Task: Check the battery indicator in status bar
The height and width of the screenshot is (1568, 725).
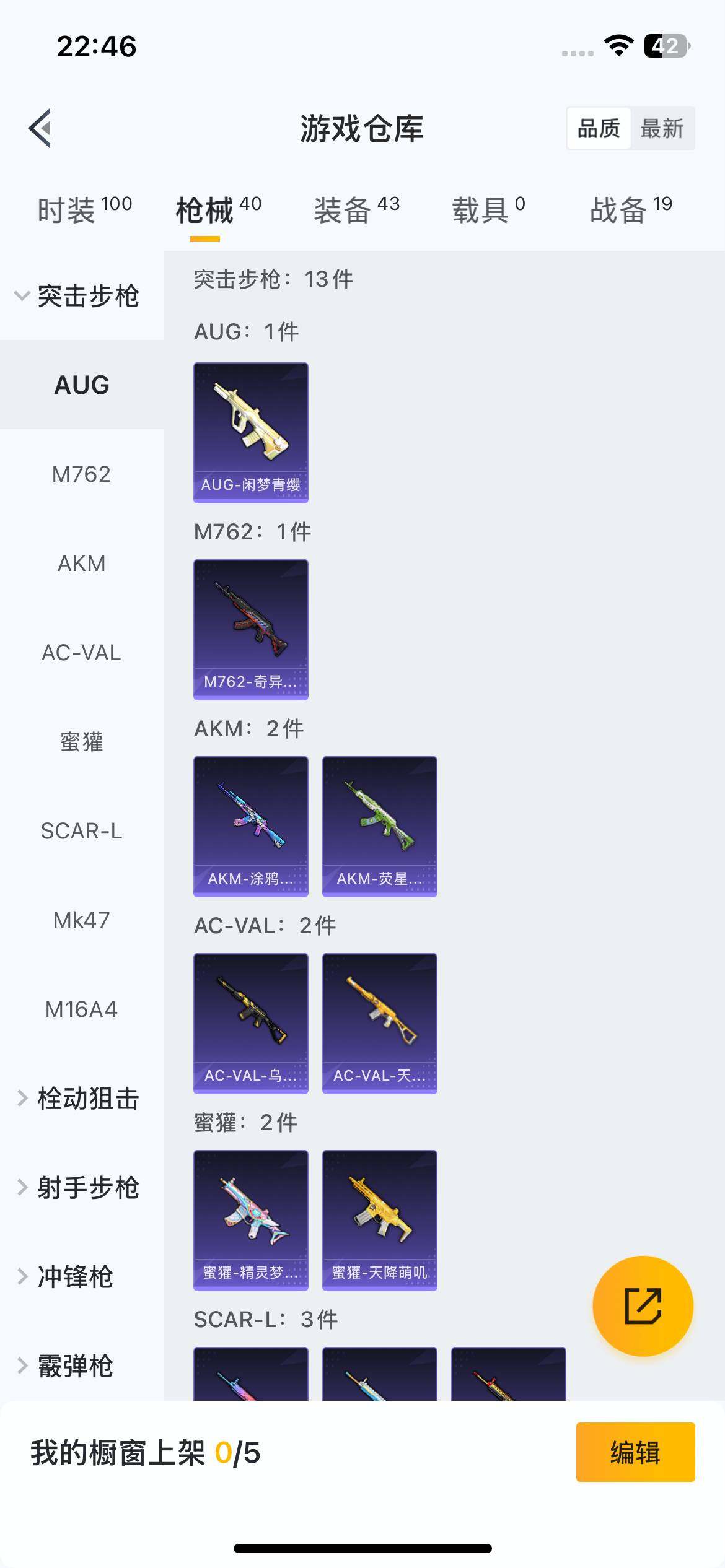Action: (x=666, y=45)
